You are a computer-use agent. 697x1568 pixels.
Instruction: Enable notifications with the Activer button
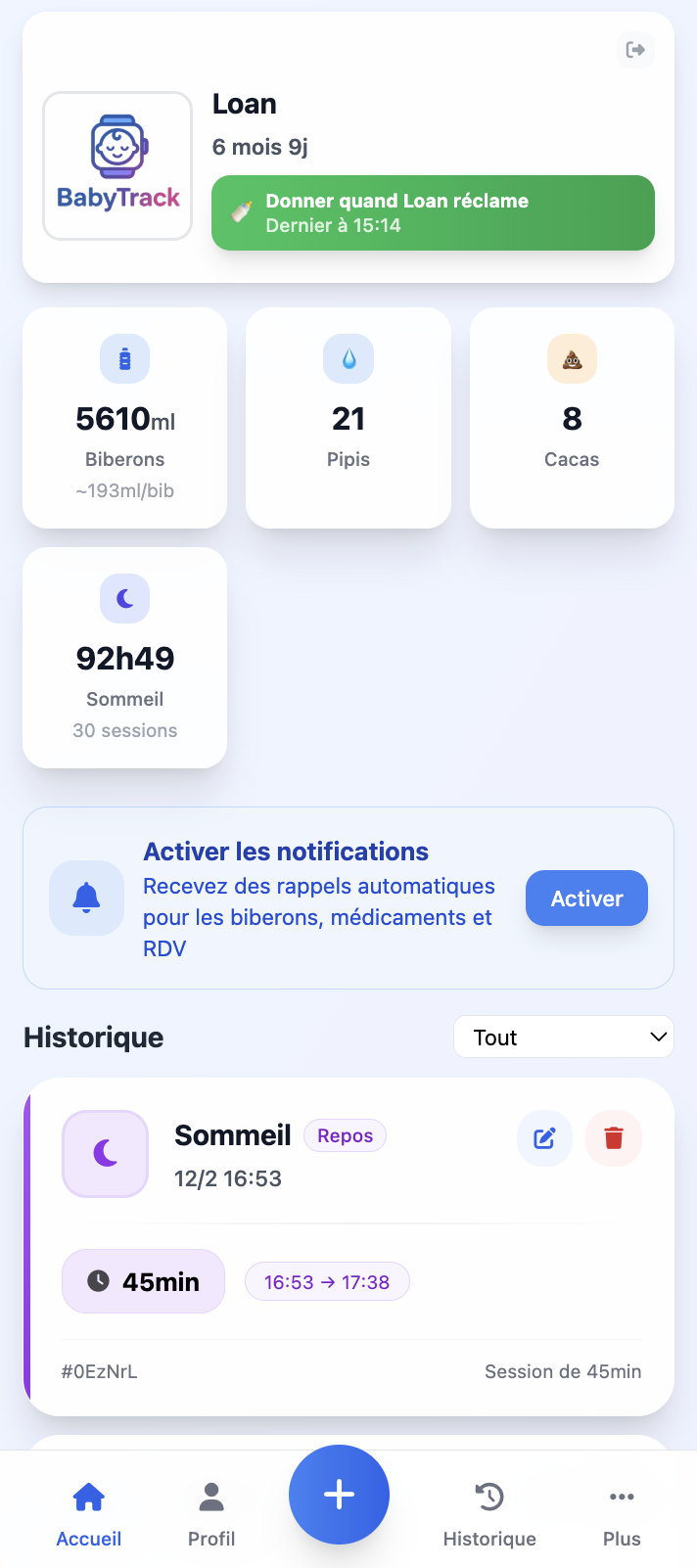point(586,899)
